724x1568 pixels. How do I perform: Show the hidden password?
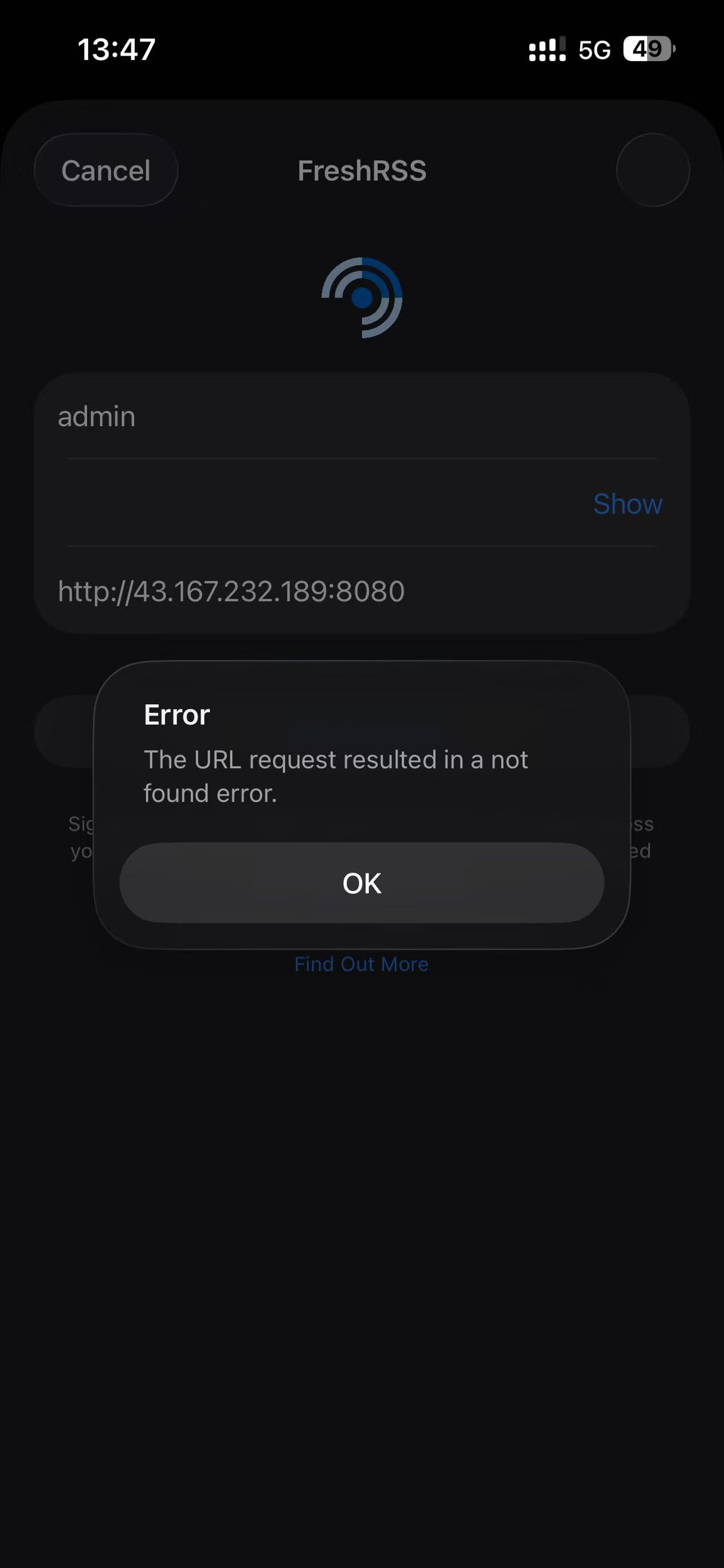pyautogui.click(x=627, y=504)
